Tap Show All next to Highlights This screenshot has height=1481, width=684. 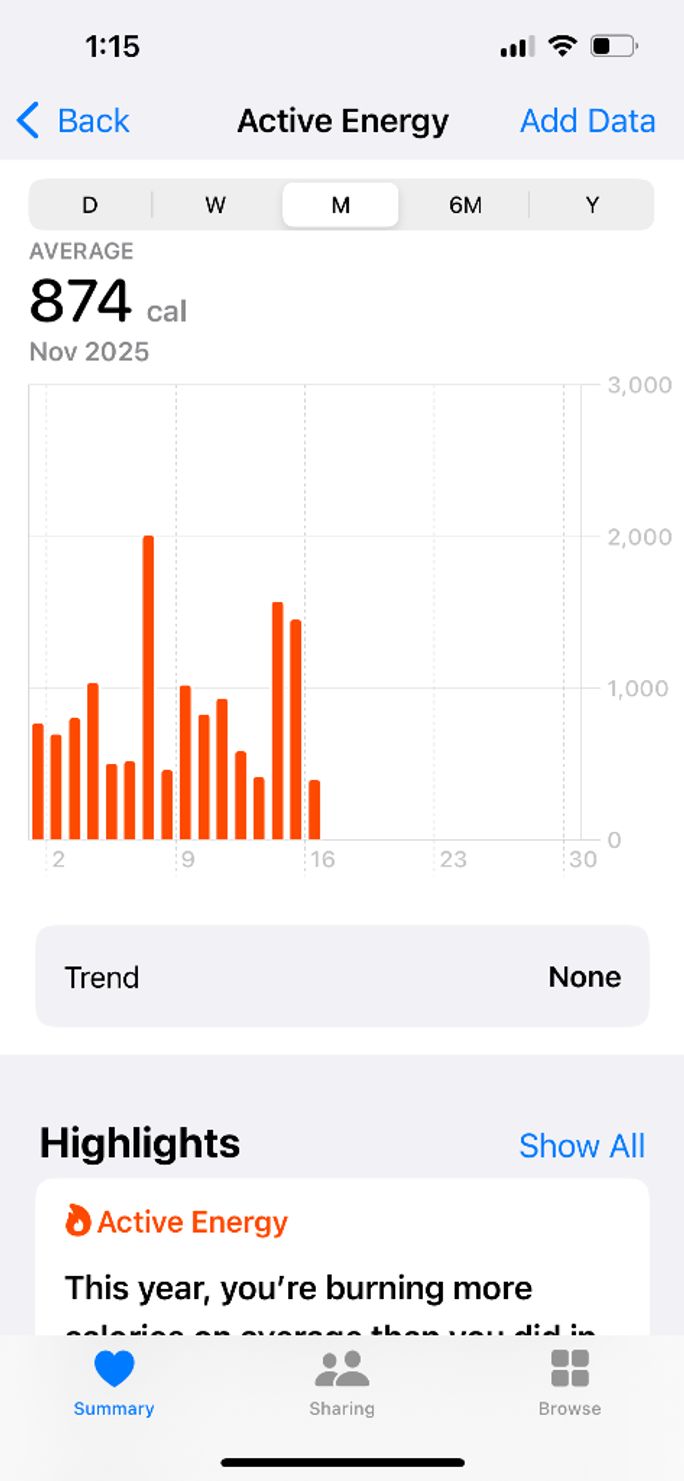tap(582, 1145)
